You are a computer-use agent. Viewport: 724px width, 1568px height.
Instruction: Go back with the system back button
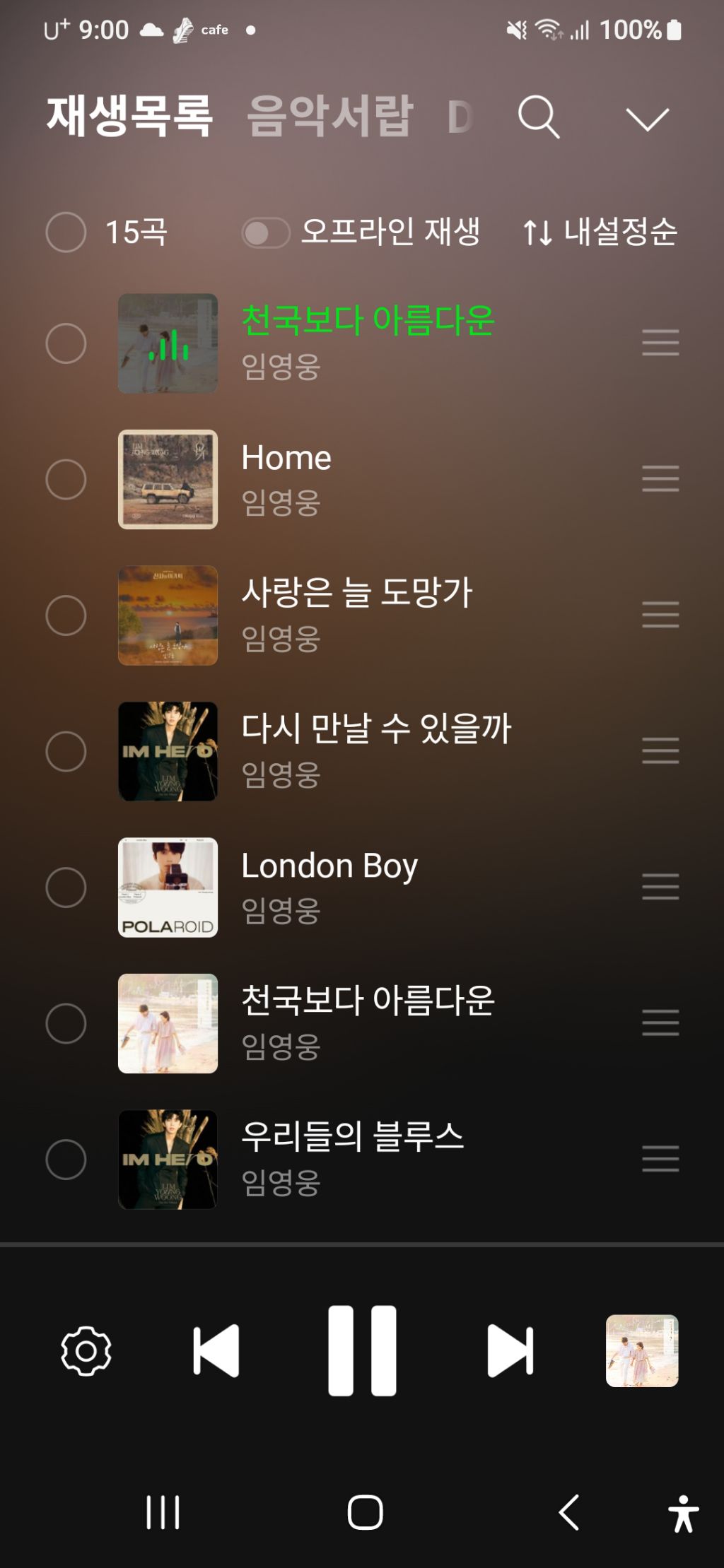(x=569, y=1513)
